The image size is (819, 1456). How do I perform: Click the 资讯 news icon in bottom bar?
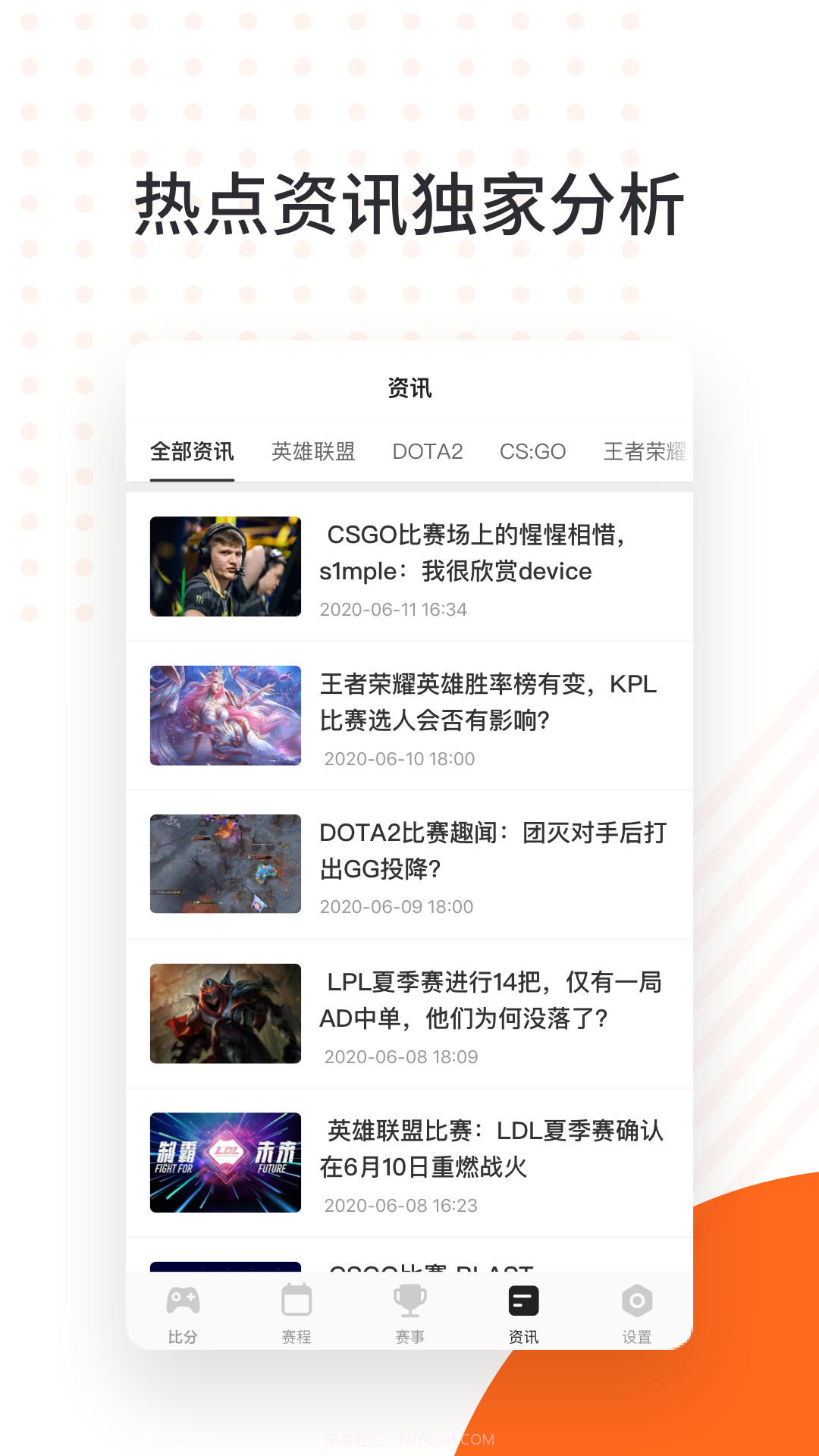pos(523,1308)
